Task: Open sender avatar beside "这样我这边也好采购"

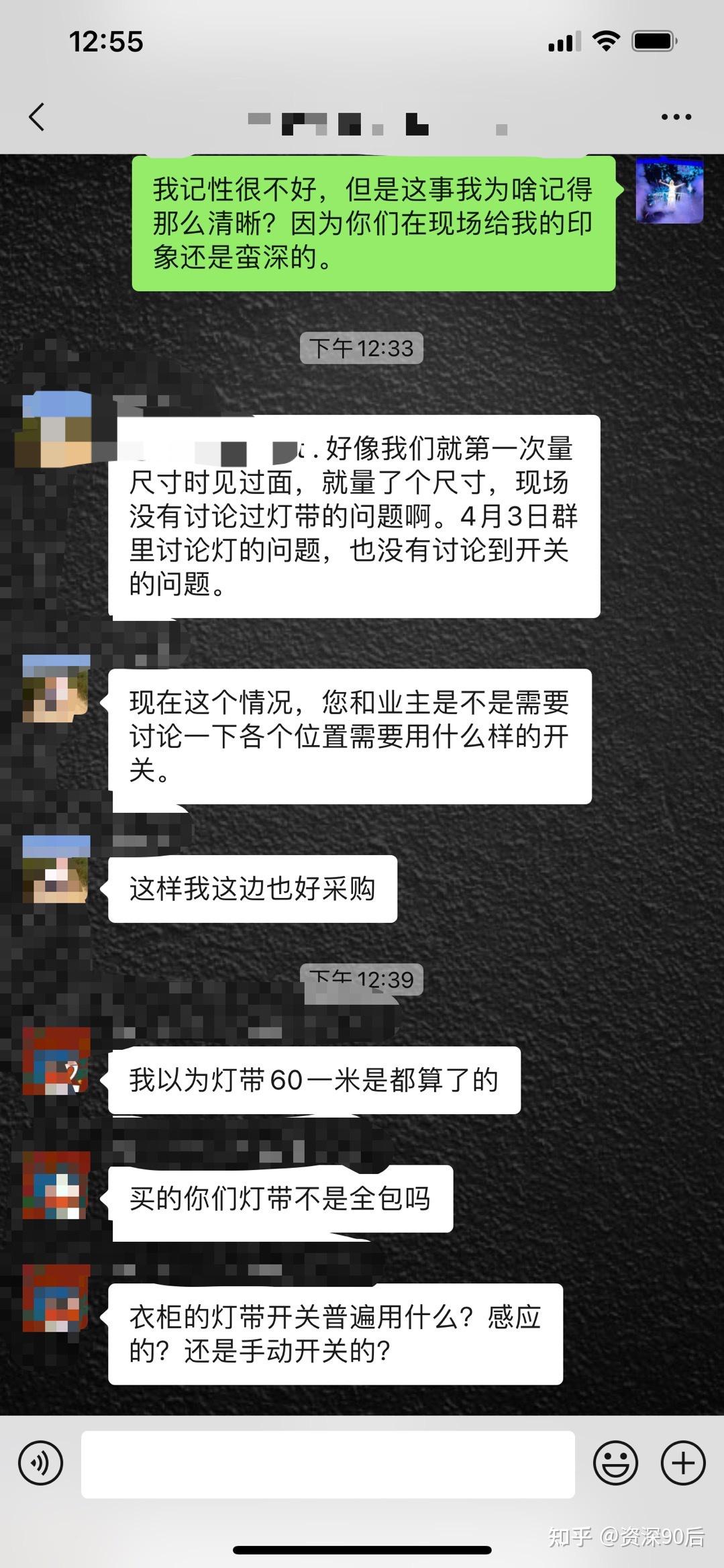Action: (56, 870)
